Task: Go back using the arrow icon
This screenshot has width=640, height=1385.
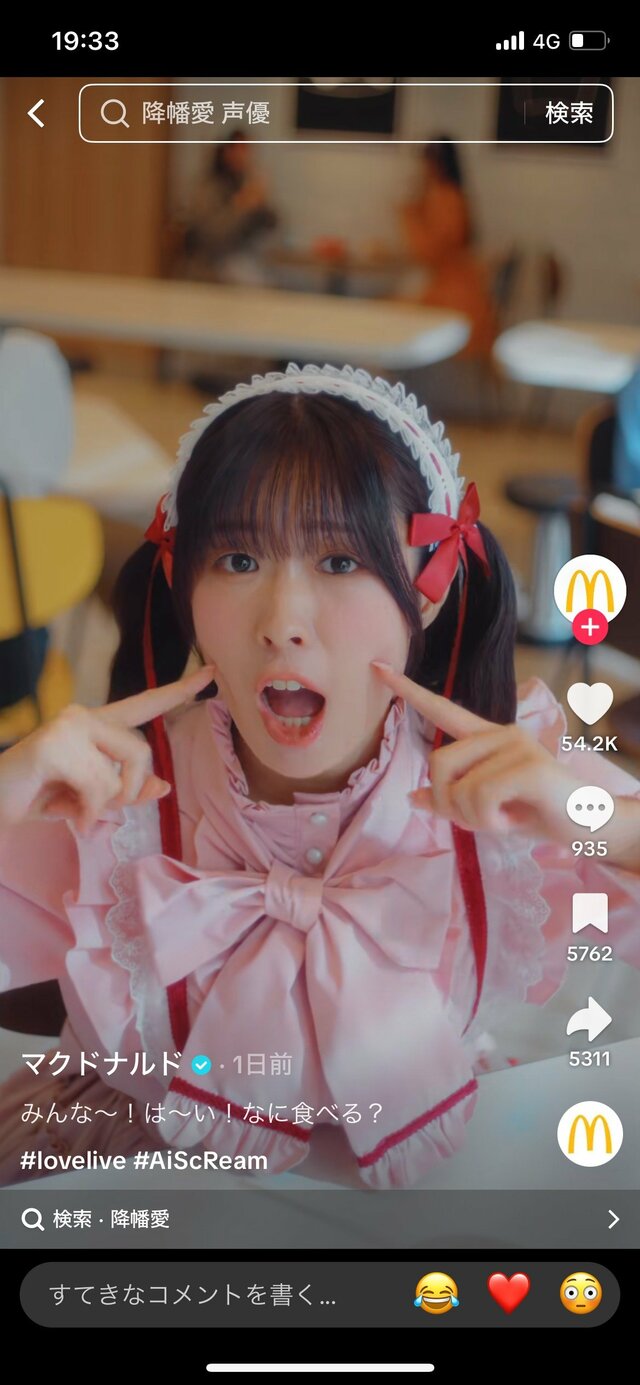Action: 36,113
